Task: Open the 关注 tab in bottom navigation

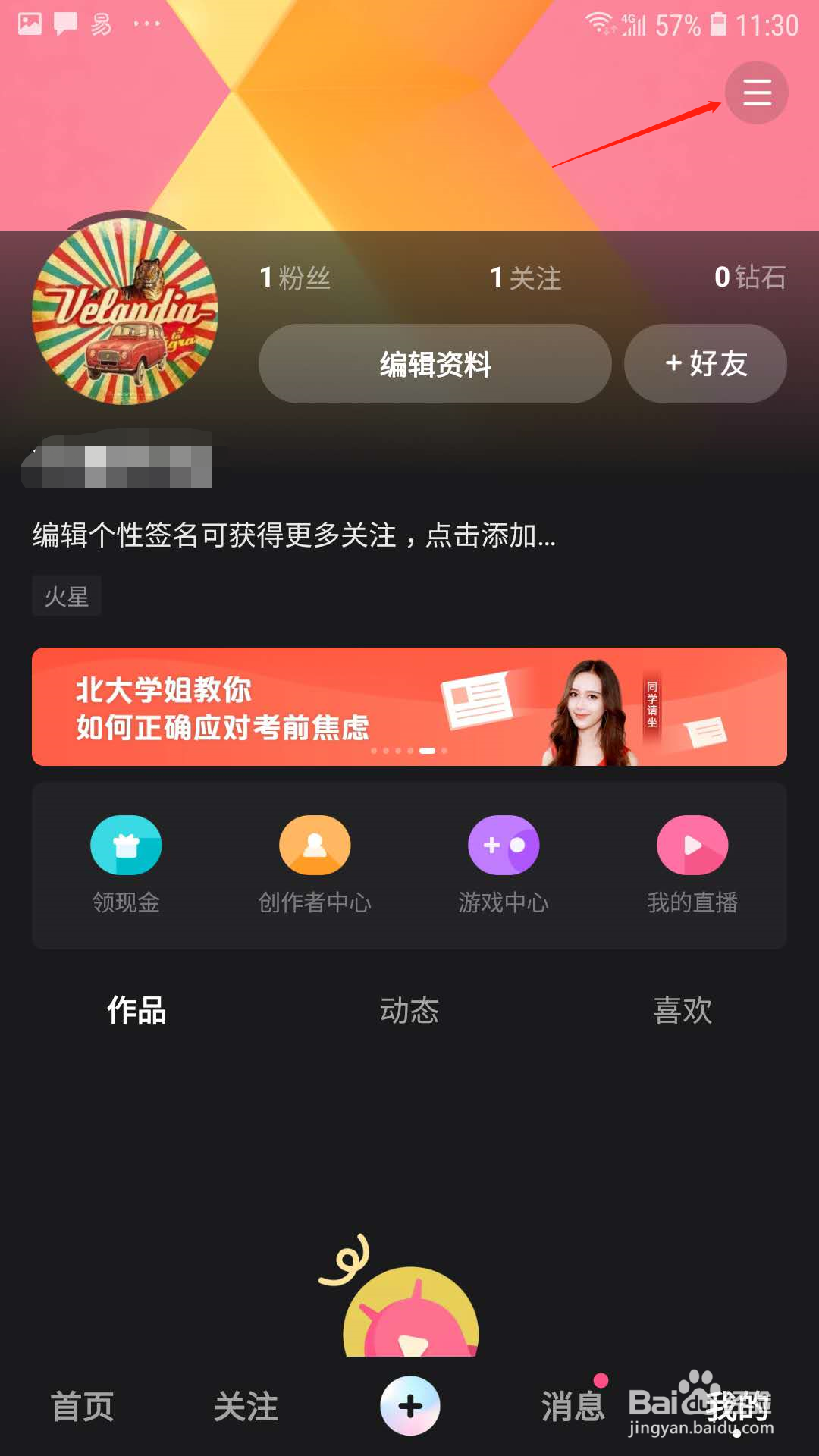Action: (246, 1407)
